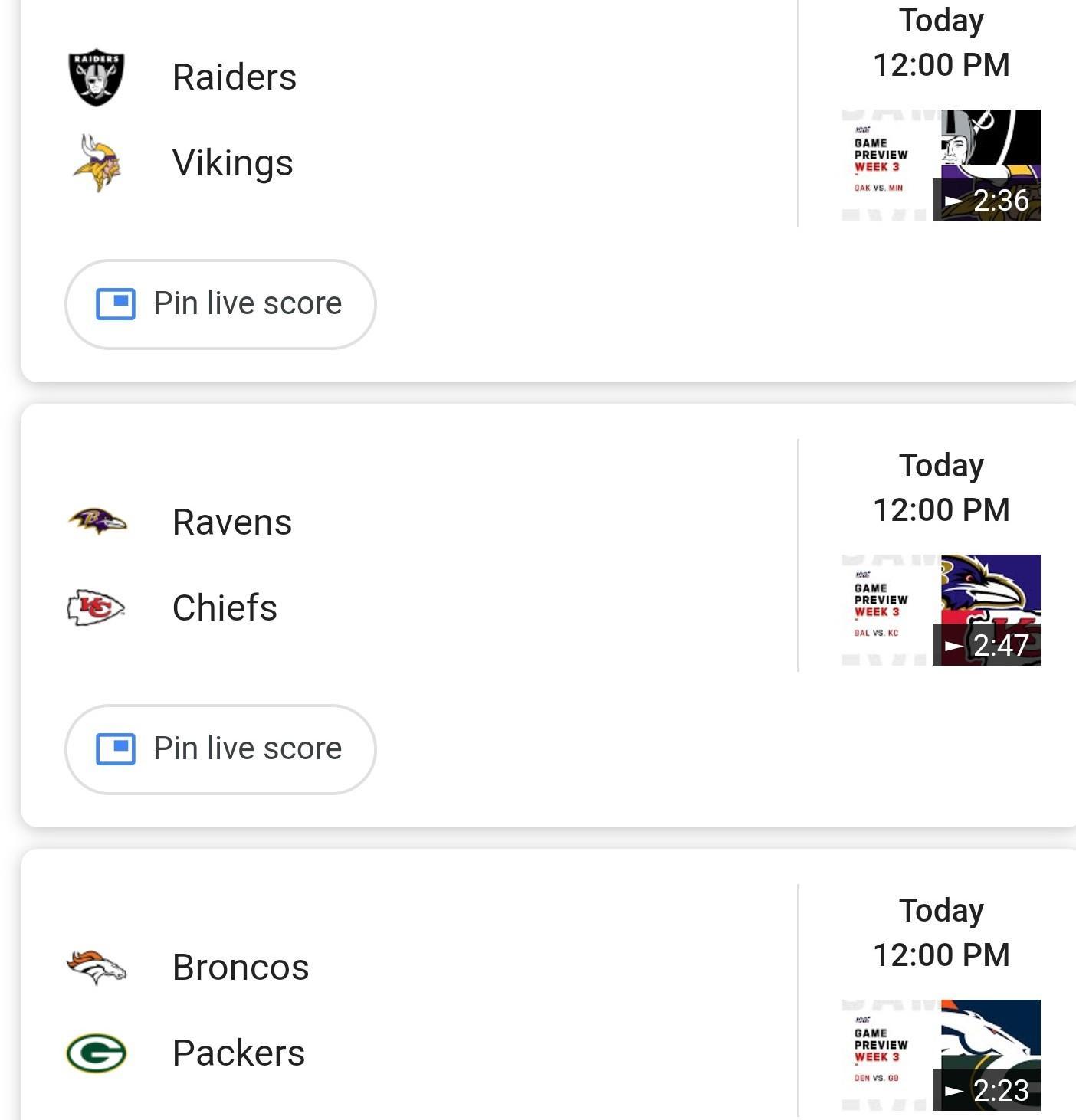
Task: Play the Ravens vs Chiefs game preview video
Action: pyautogui.click(x=941, y=610)
